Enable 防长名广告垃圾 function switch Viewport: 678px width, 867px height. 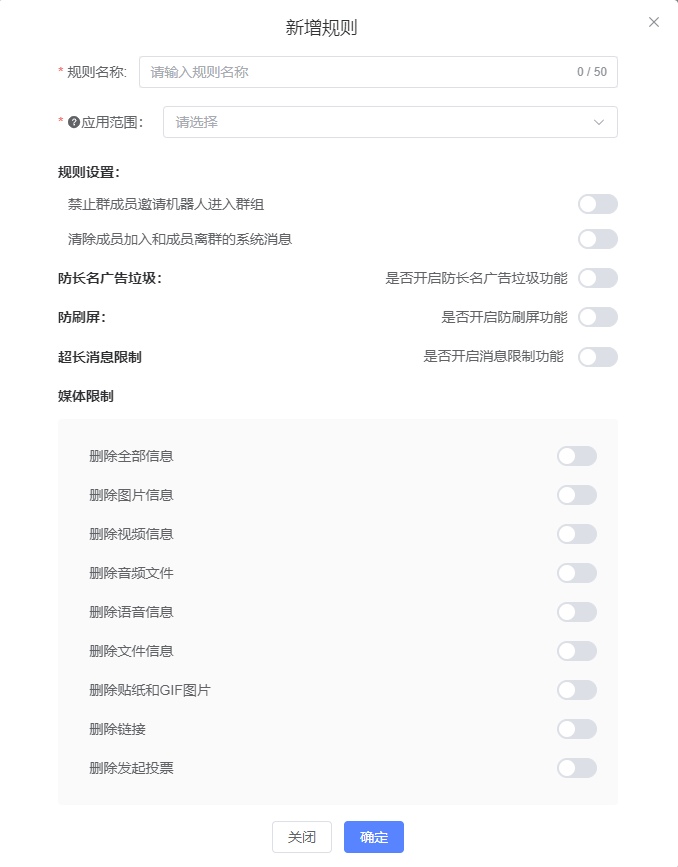pos(597,278)
